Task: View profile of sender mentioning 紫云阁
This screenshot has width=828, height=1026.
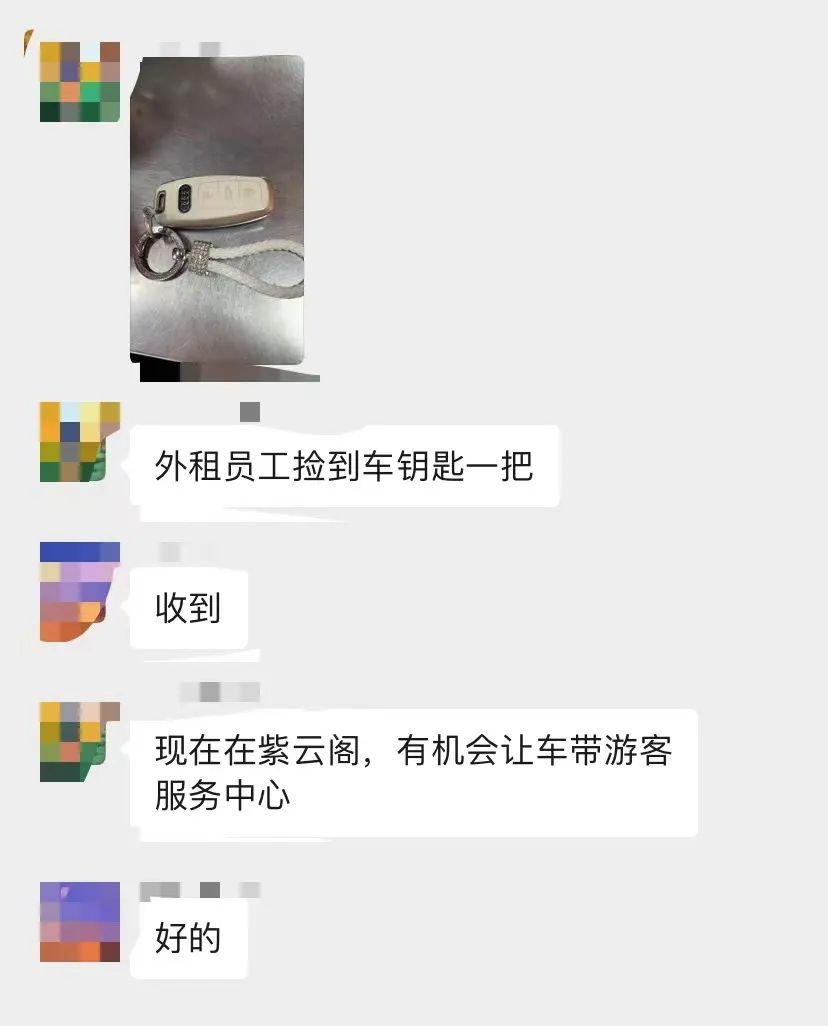Action: pyautogui.click(x=80, y=741)
